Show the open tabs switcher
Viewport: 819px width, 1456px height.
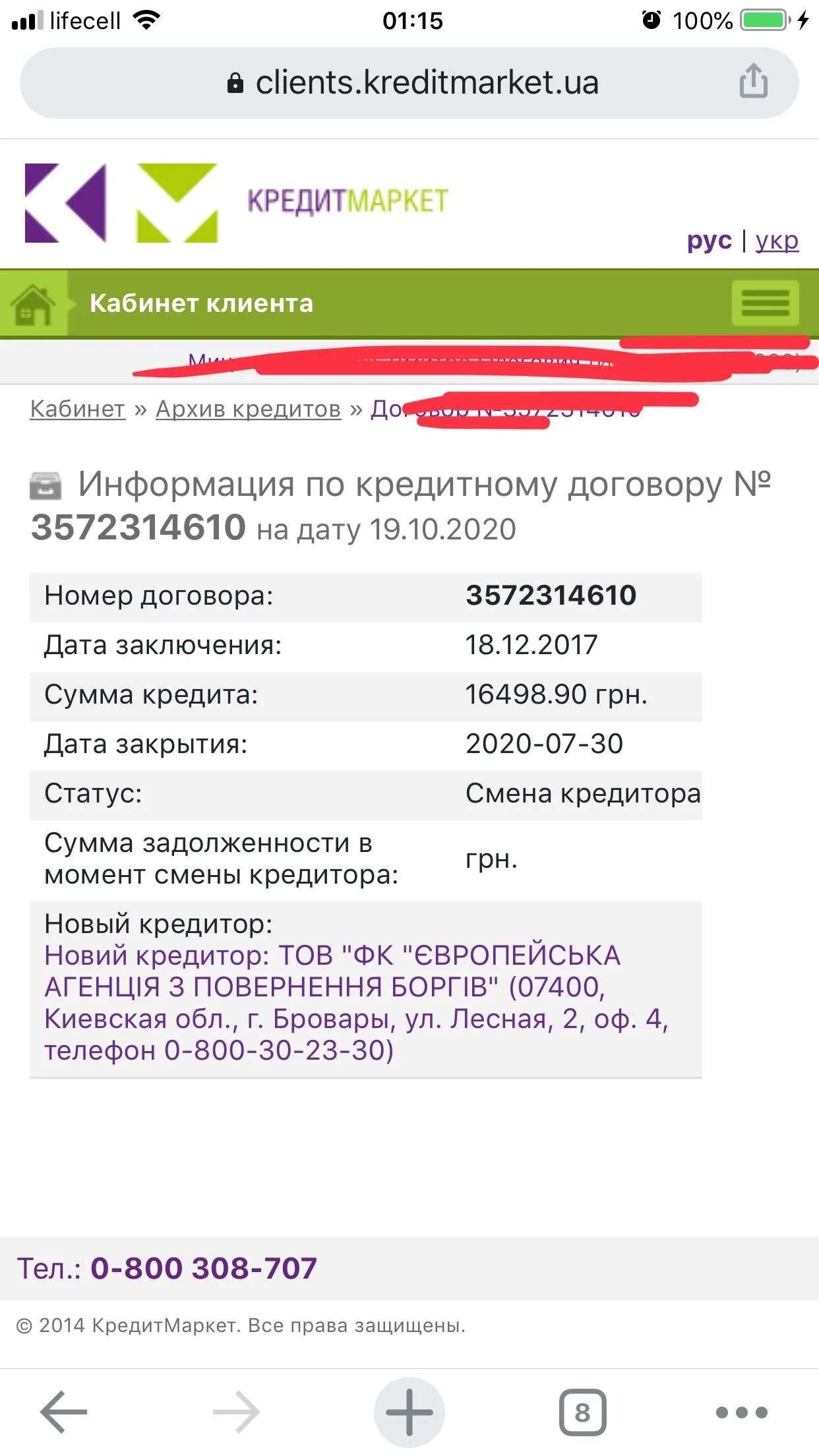[582, 1412]
